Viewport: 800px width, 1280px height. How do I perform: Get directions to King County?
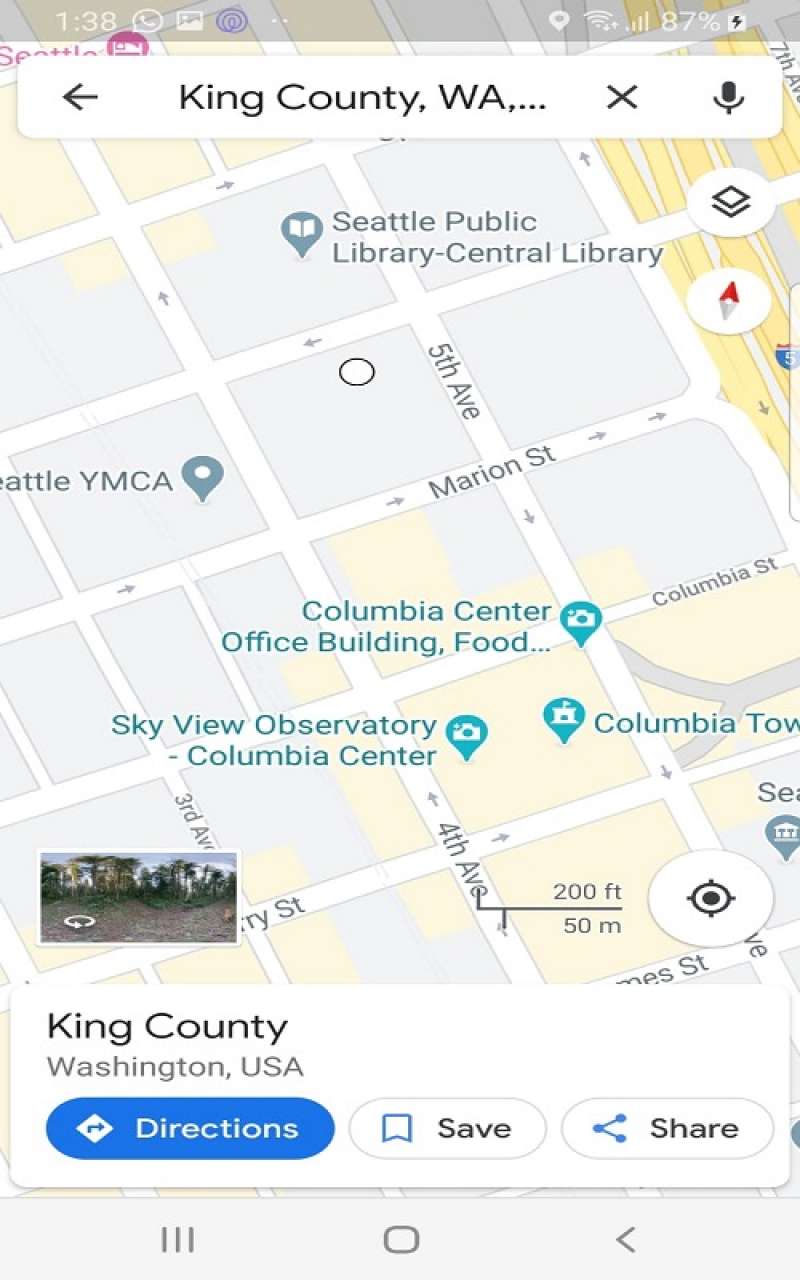point(190,1128)
